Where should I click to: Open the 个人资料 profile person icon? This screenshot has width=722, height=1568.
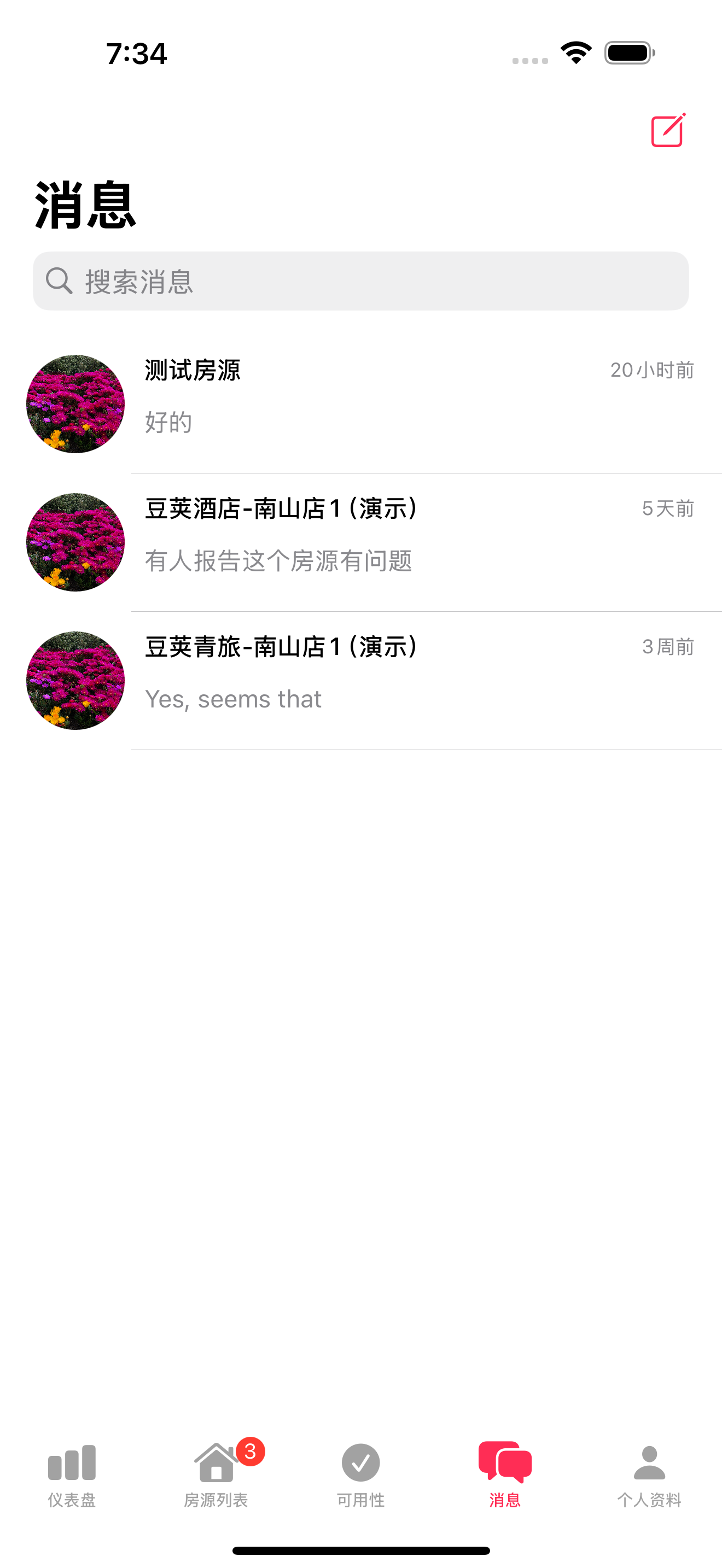click(x=650, y=1462)
